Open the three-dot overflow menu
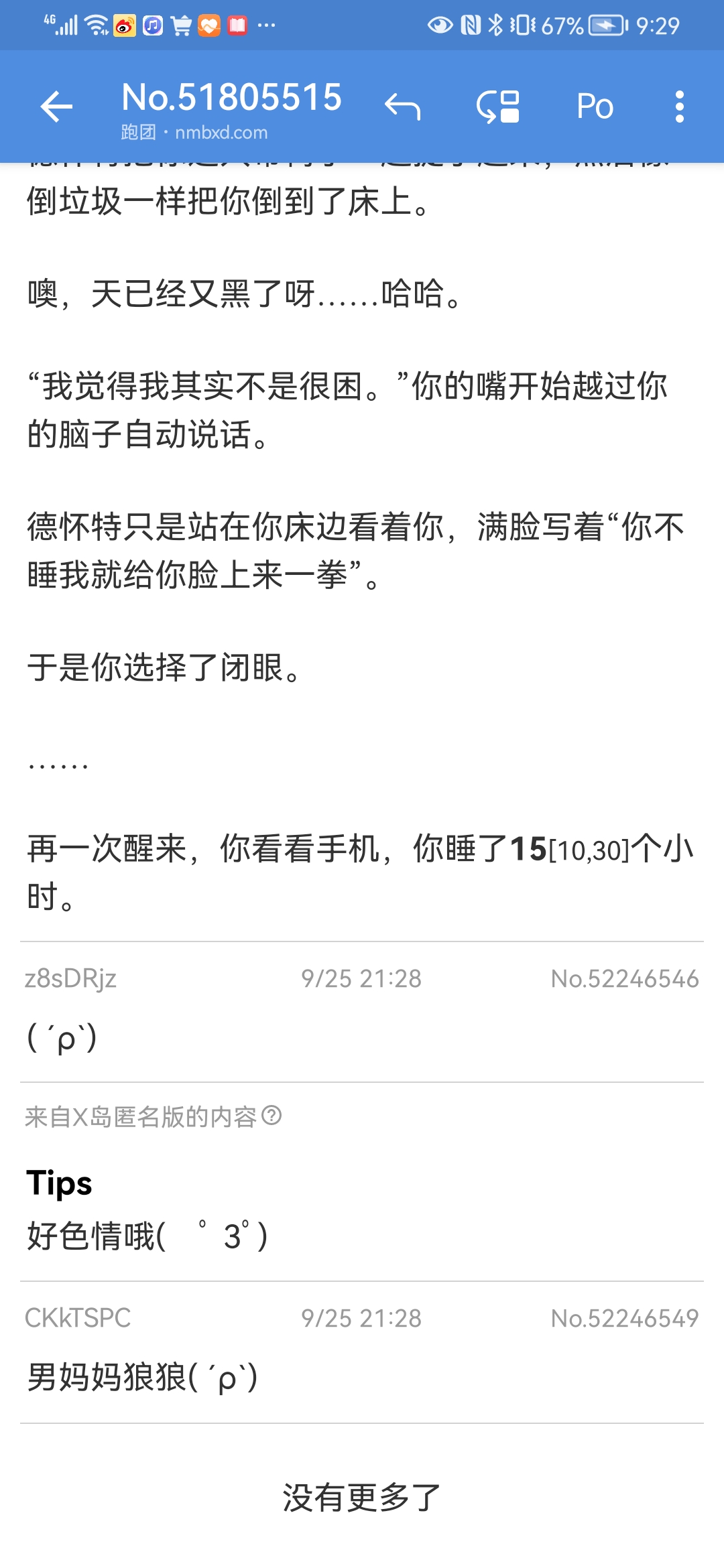 point(679,107)
